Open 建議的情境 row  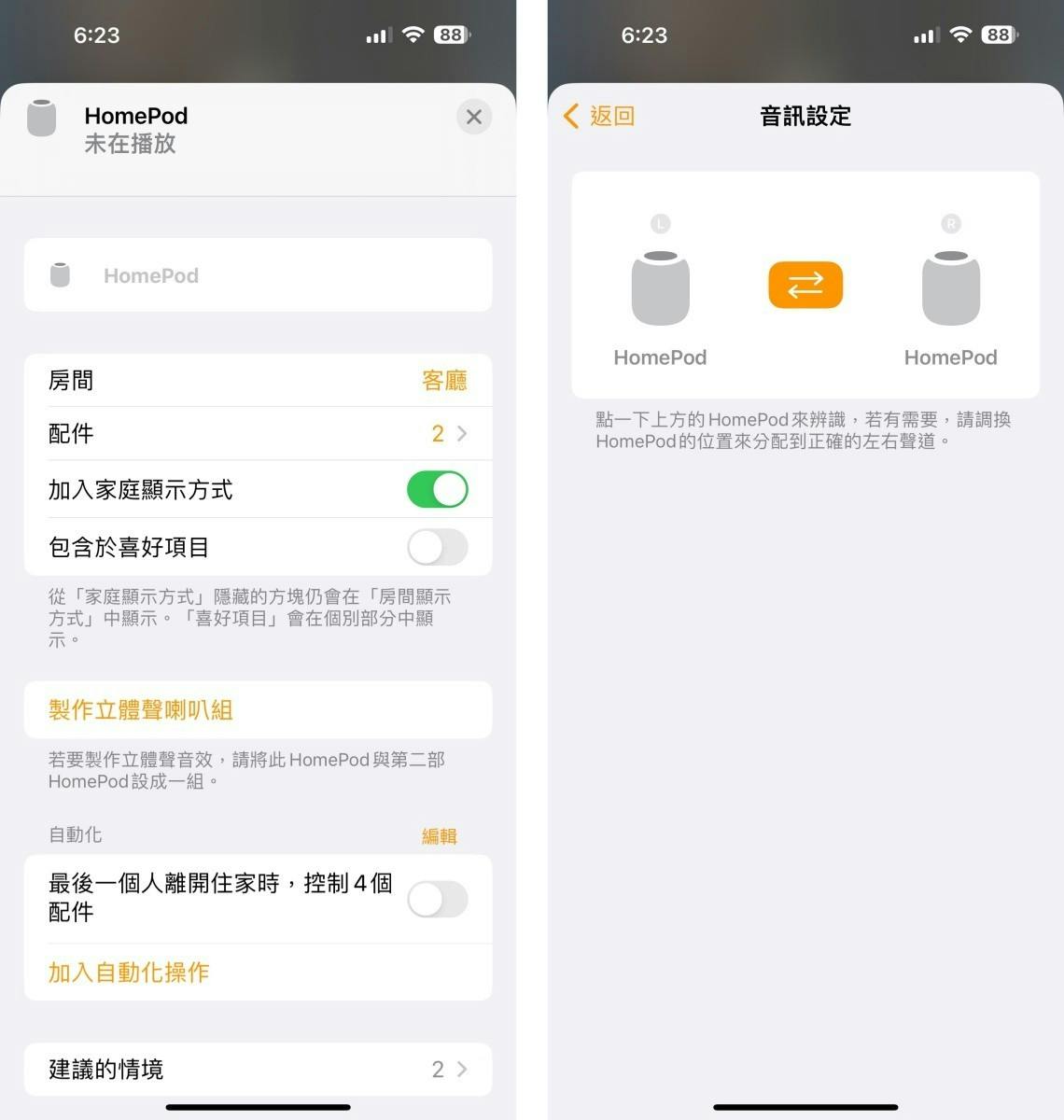[258, 1070]
